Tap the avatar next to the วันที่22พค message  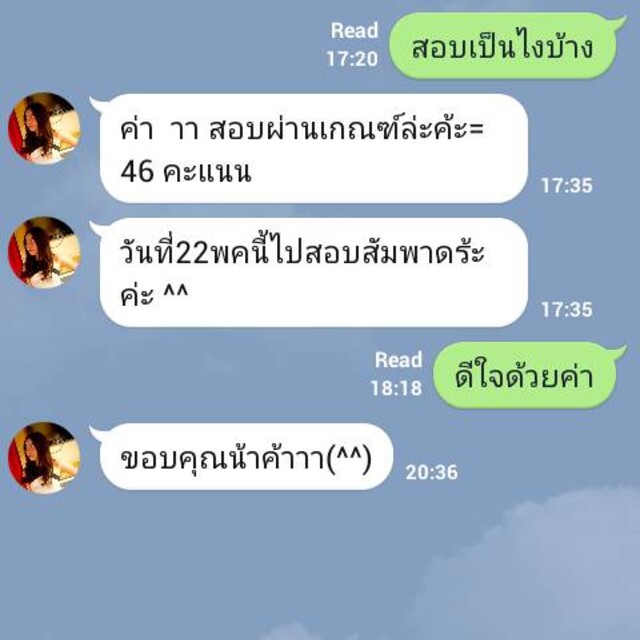[x=44, y=253]
